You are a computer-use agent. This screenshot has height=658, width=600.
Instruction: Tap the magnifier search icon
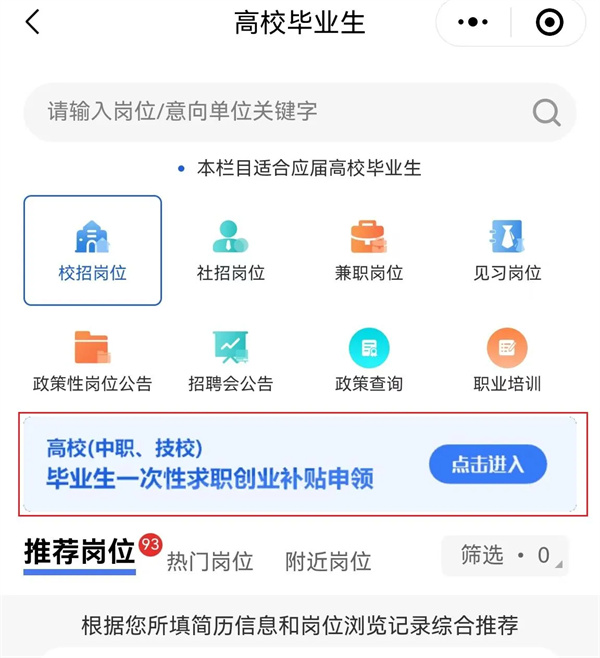(546, 112)
